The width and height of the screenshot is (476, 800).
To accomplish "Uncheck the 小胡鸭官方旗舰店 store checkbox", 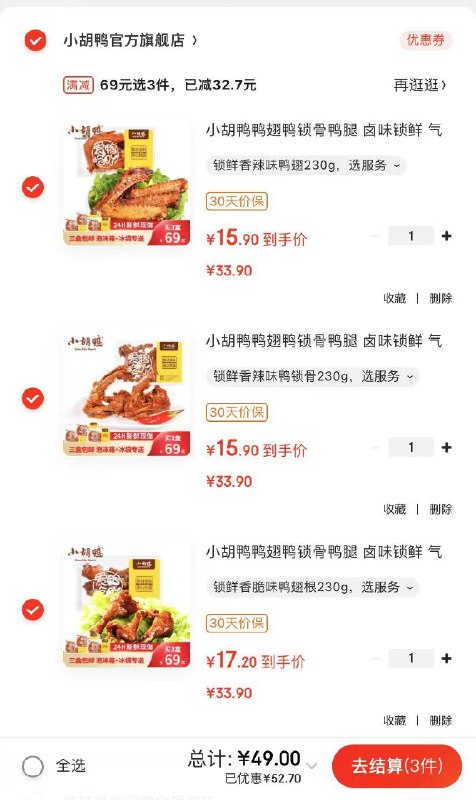I will [x=35, y=40].
